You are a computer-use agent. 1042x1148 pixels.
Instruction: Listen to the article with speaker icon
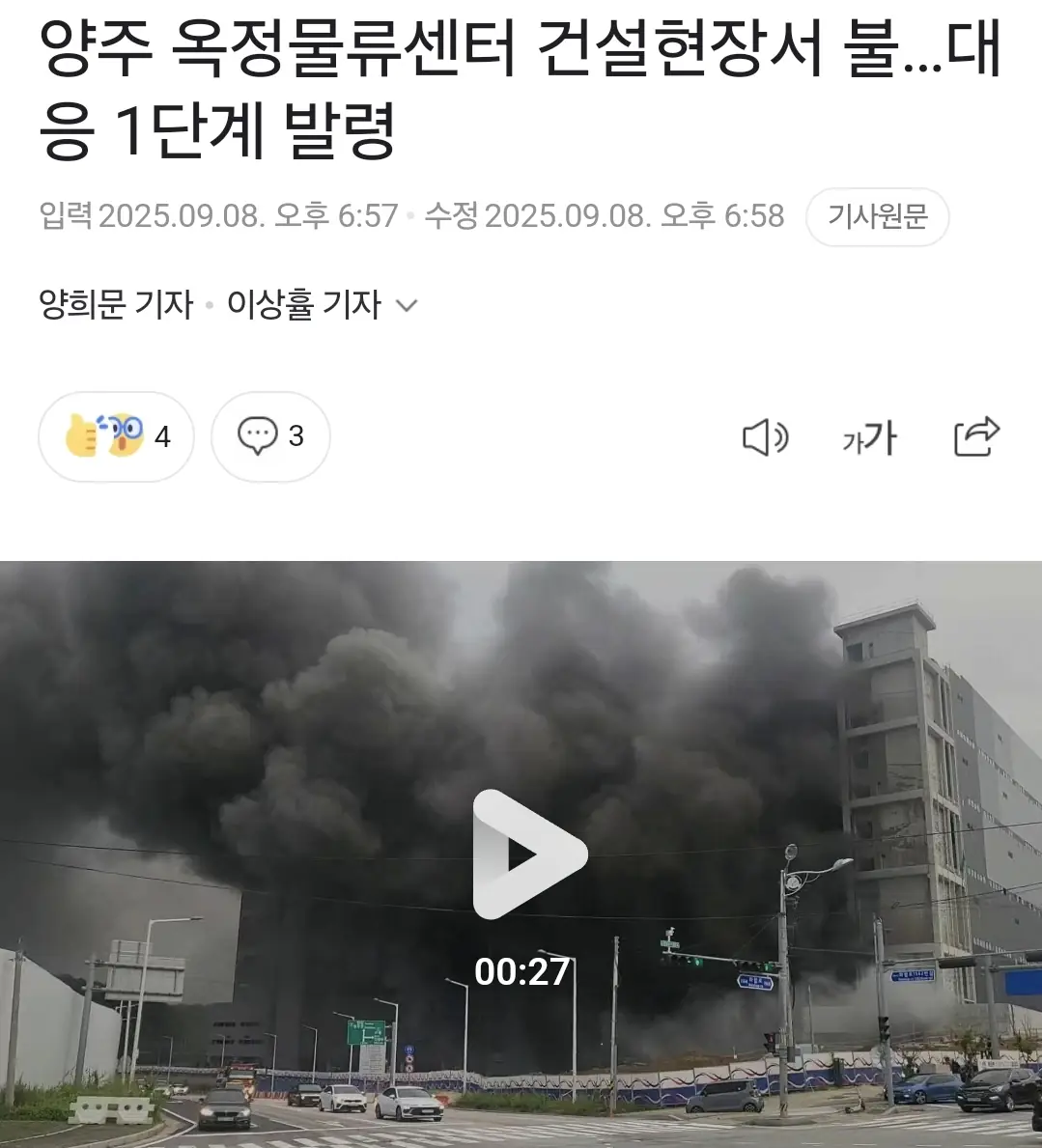tap(765, 437)
